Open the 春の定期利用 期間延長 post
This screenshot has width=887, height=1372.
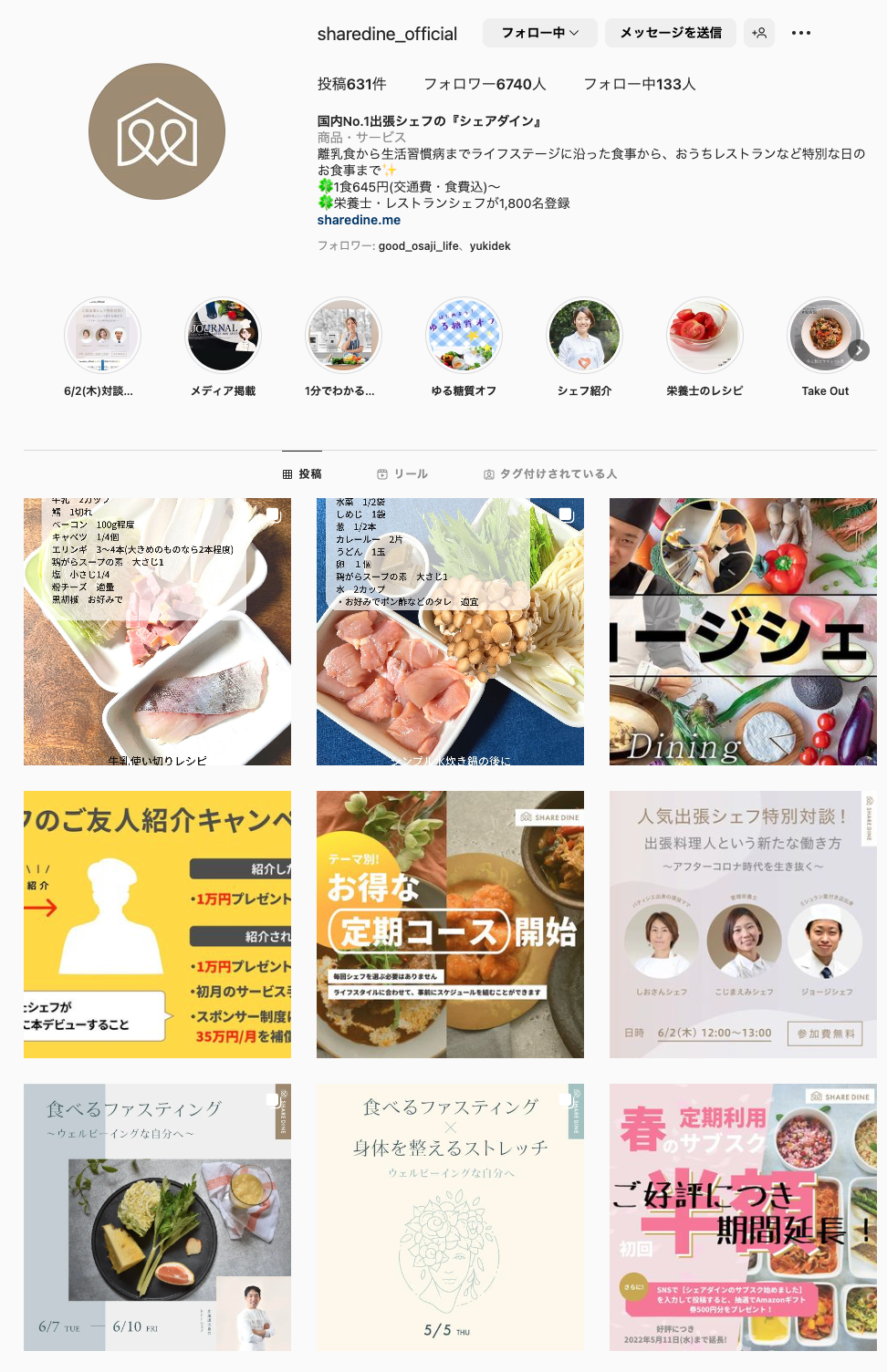[743, 1217]
